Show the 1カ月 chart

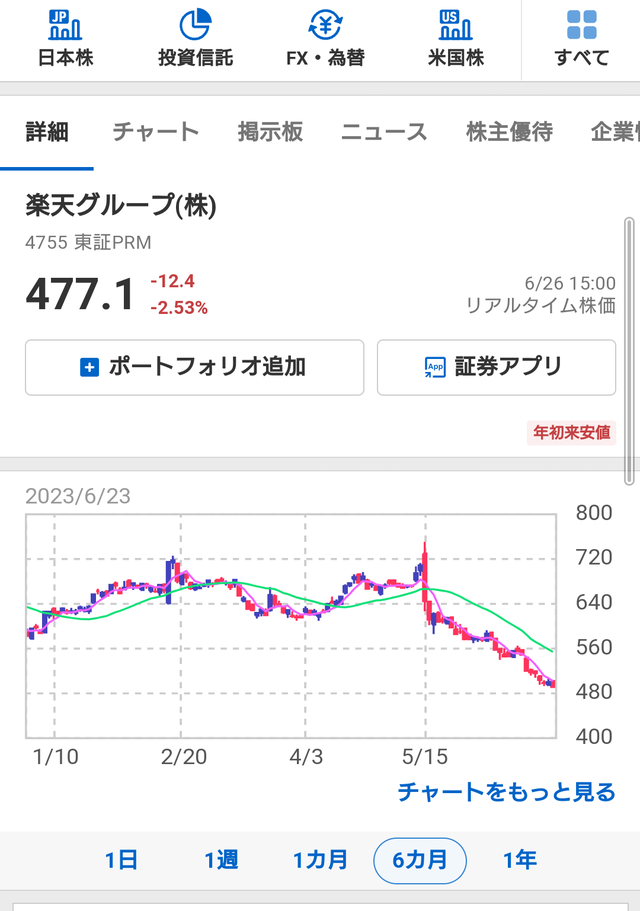[320, 860]
